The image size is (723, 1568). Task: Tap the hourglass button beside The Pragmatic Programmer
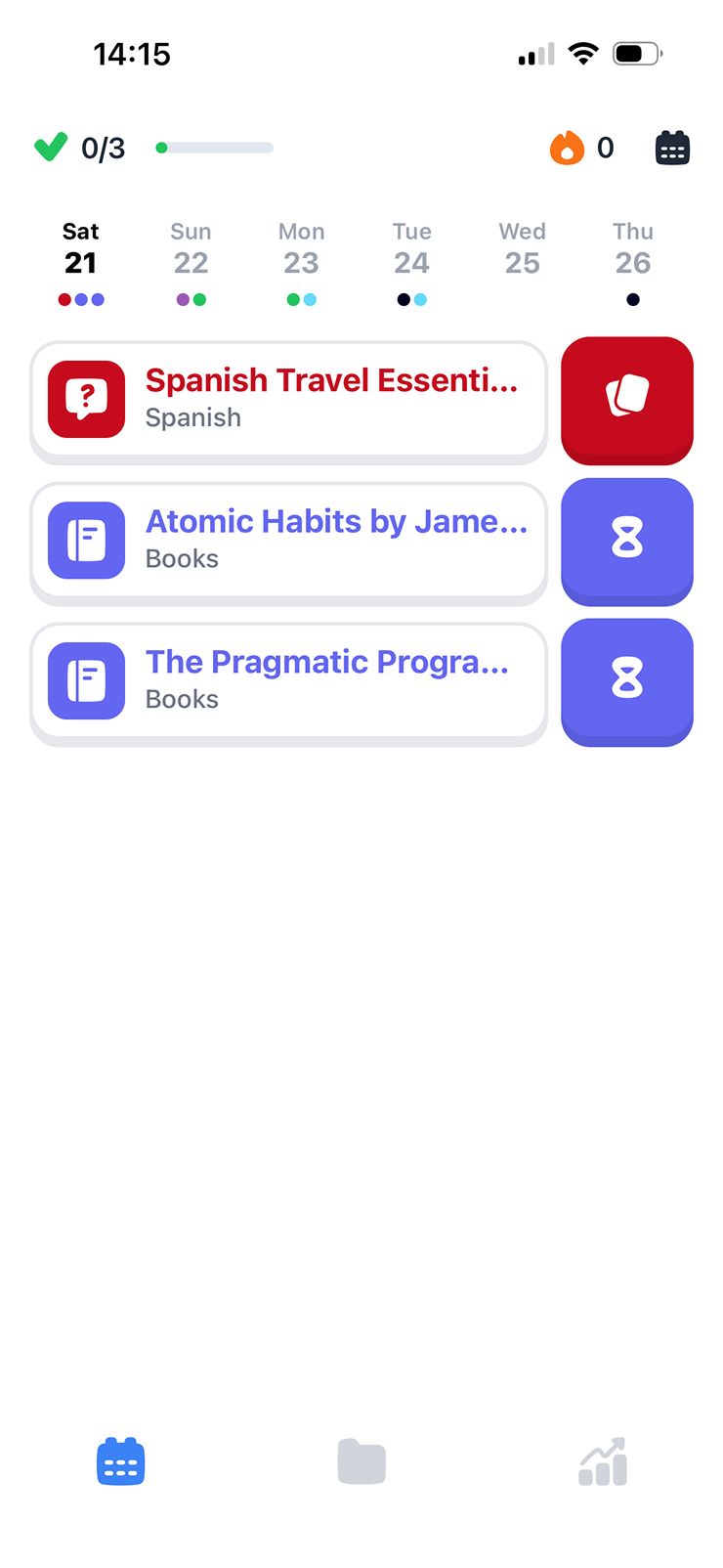tap(627, 678)
